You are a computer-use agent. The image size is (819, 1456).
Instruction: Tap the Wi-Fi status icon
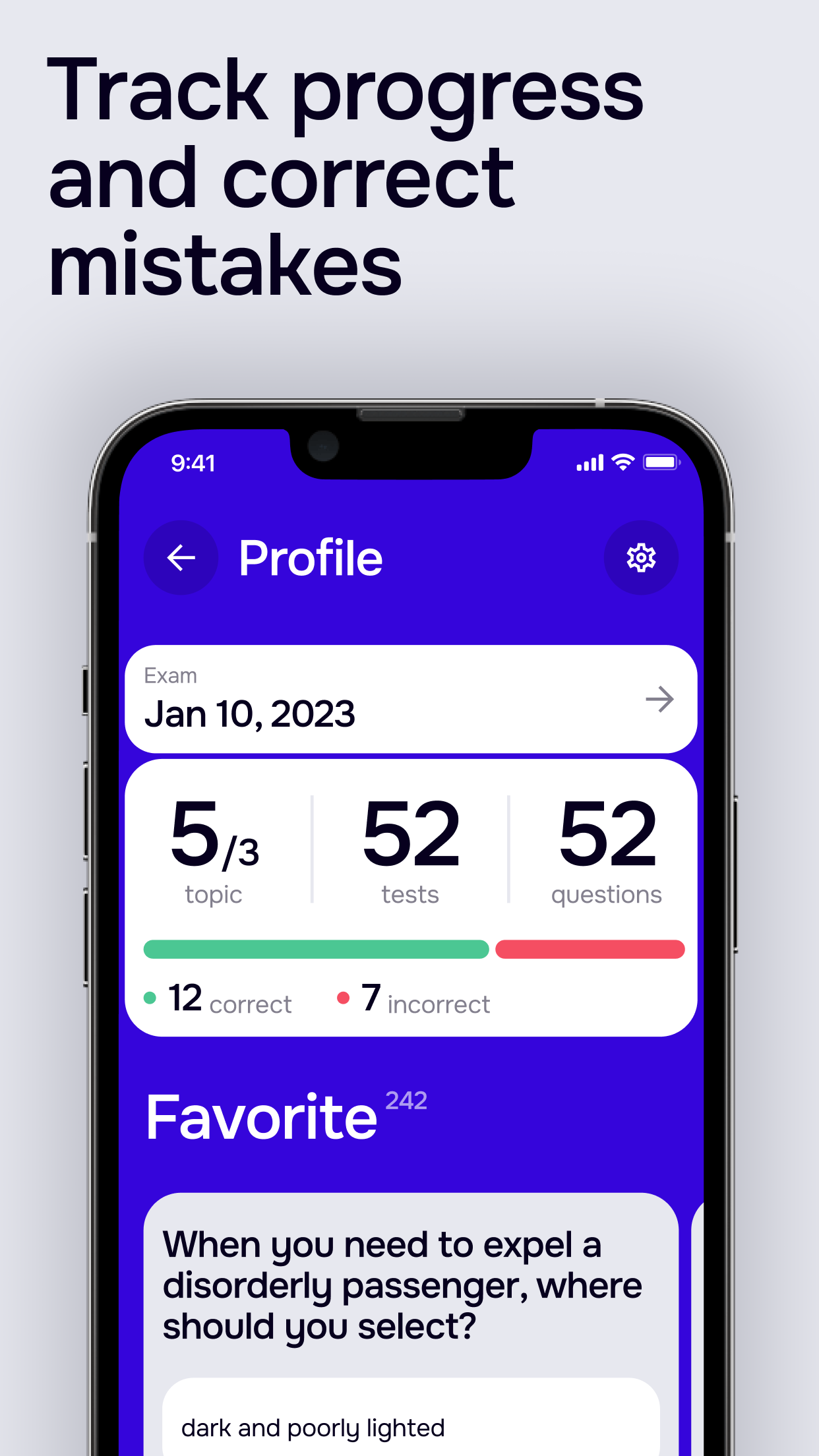coord(622,462)
